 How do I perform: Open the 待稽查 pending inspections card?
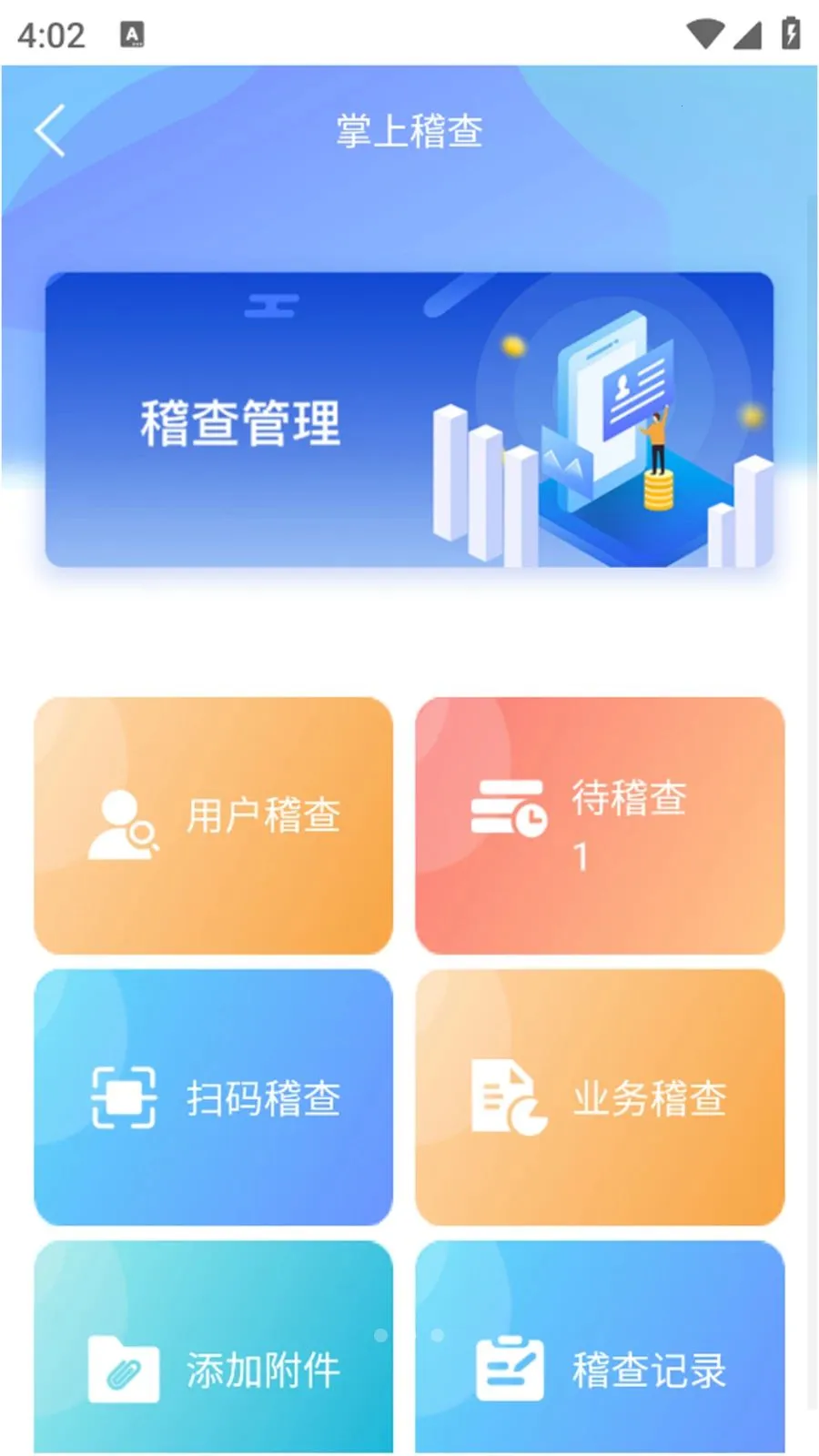pos(600,824)
